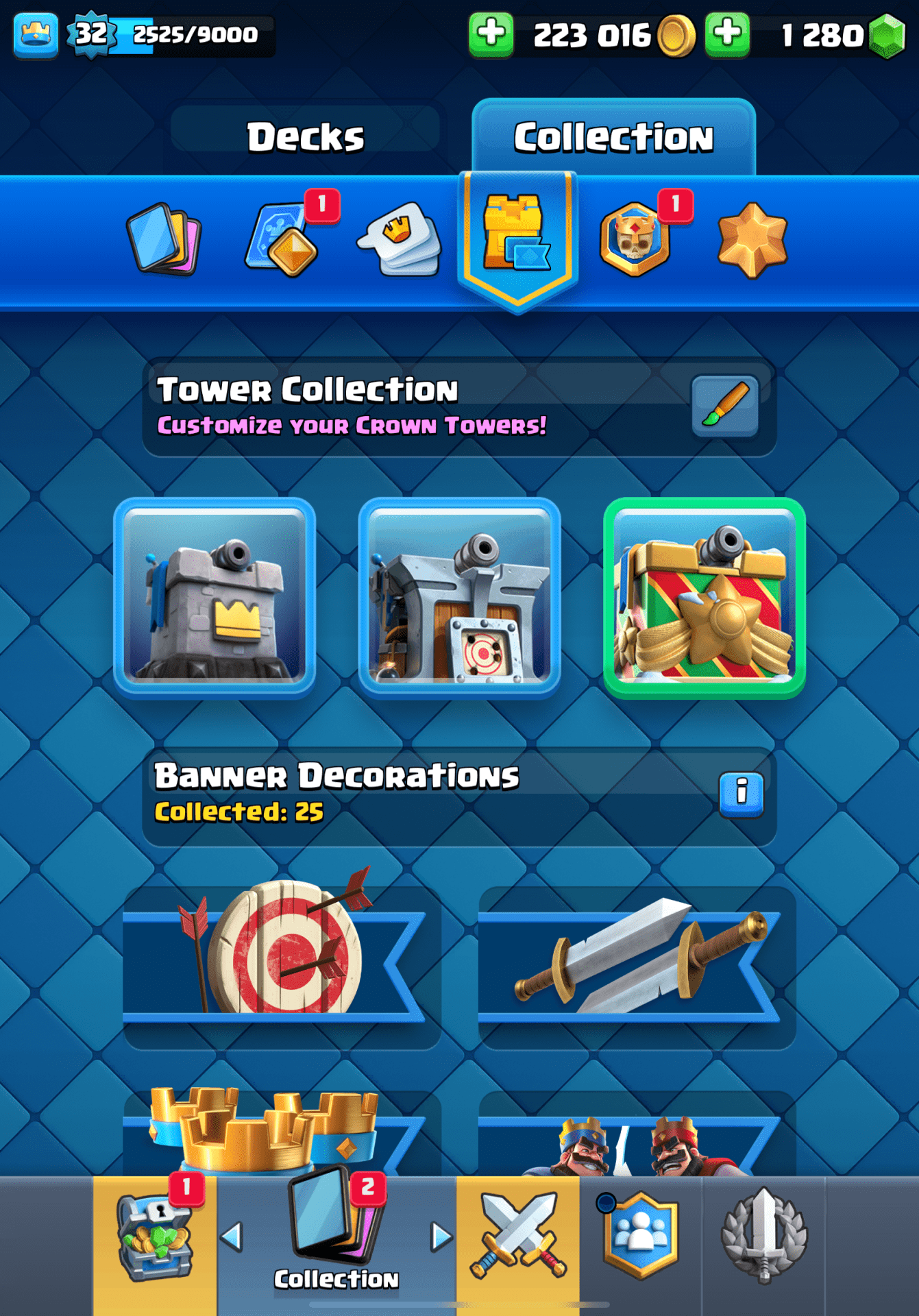Tap the paintbrush to customize towers
This screenshot has height=1316, width=919.
tap(725, 406)
